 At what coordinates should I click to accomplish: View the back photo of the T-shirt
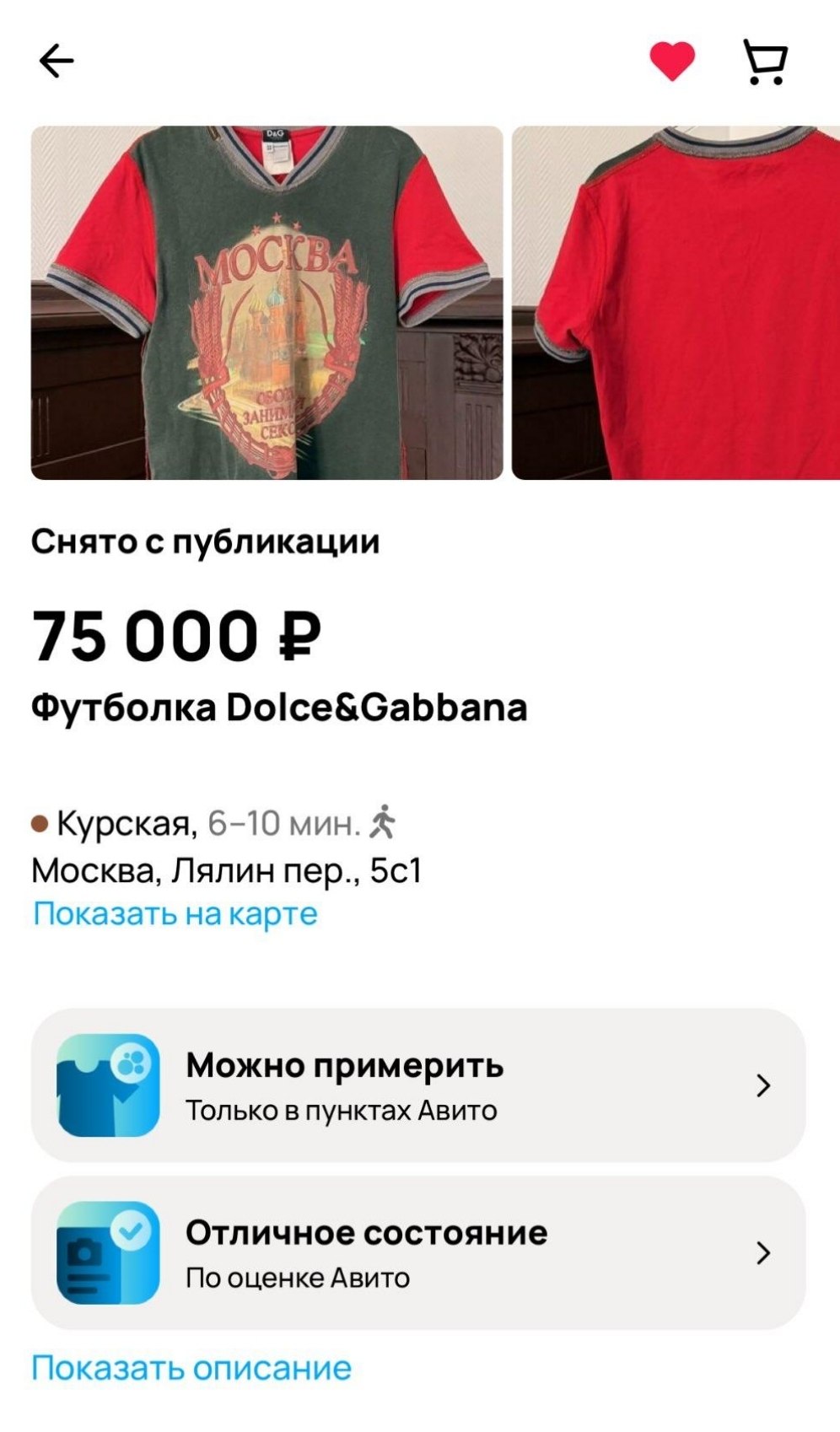(676, 303)
